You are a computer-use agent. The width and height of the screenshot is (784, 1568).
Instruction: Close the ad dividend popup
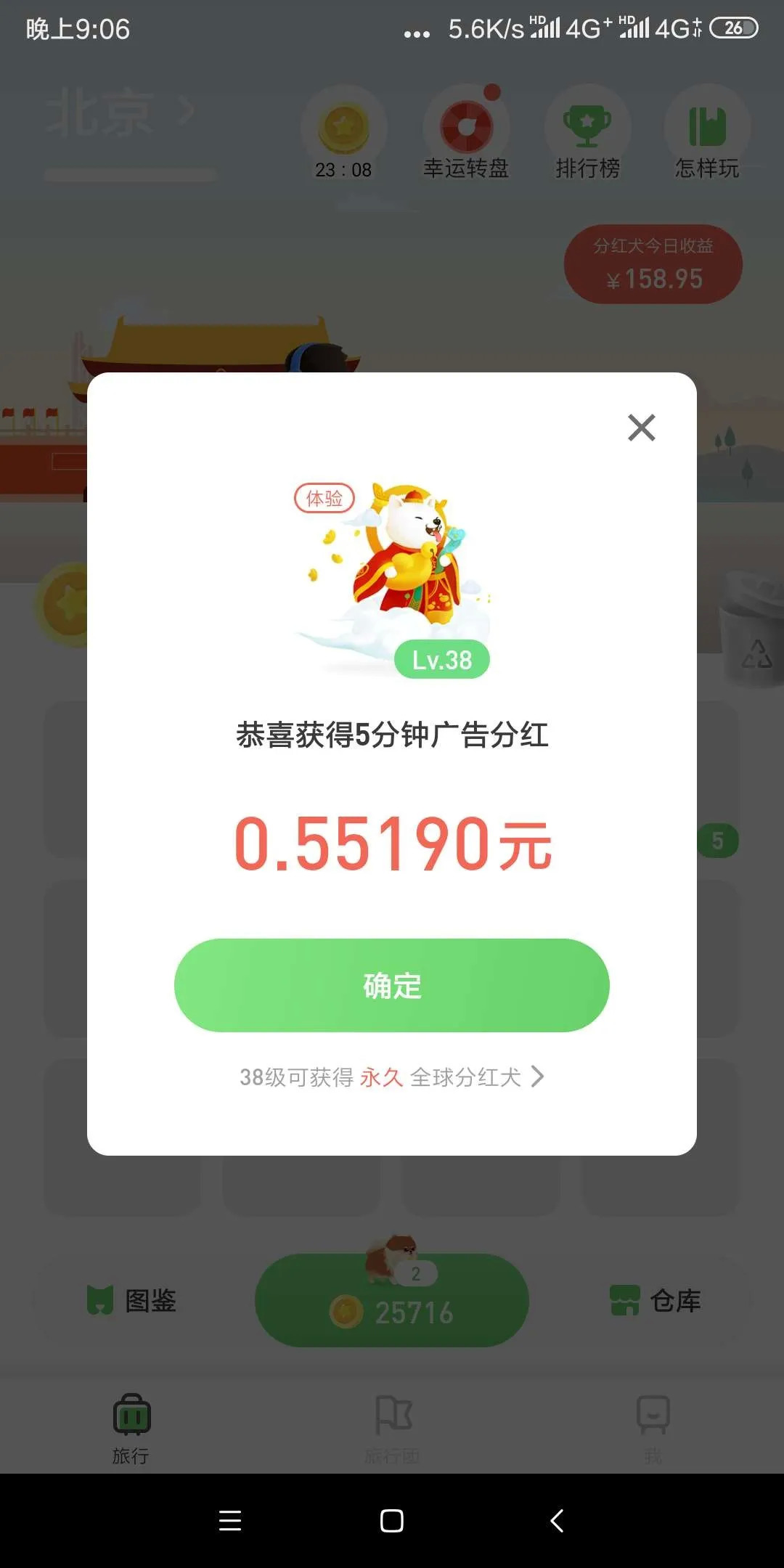click(x=641, y=428)
